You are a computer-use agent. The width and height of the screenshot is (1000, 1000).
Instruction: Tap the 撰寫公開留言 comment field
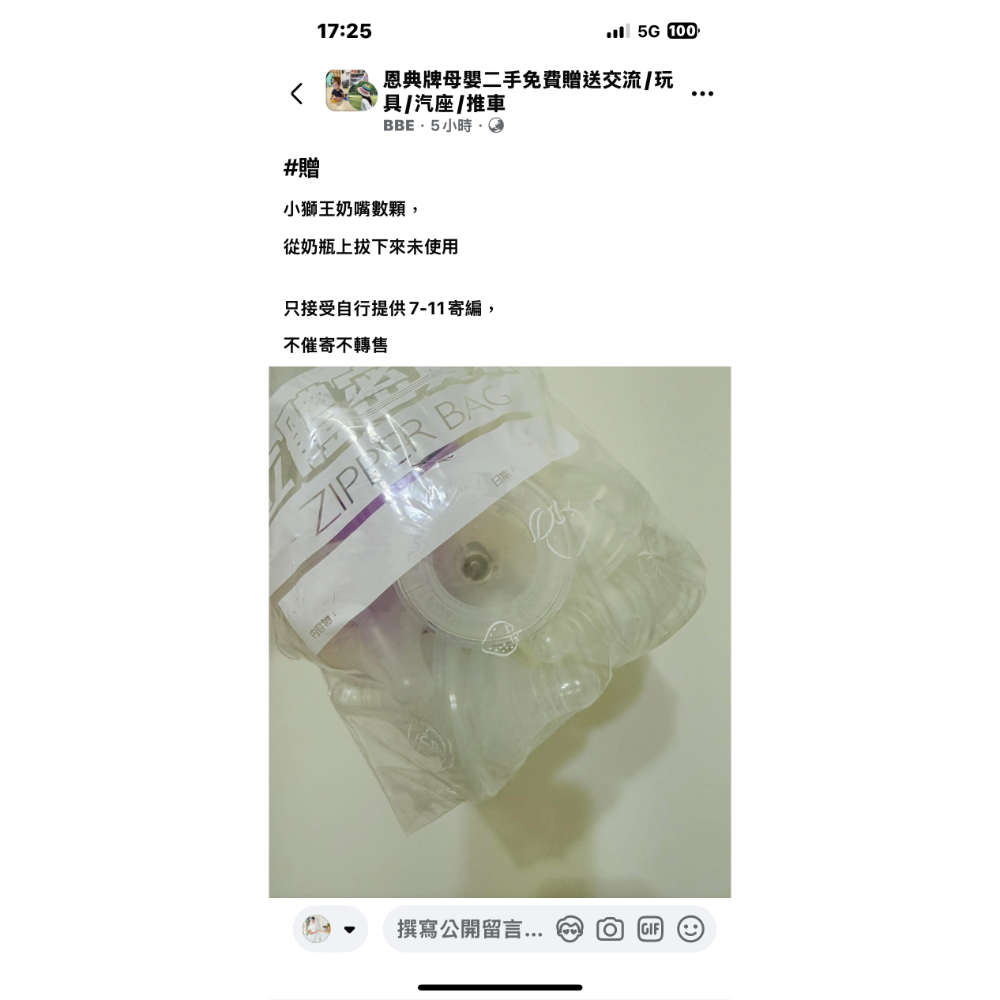[469, 929]
